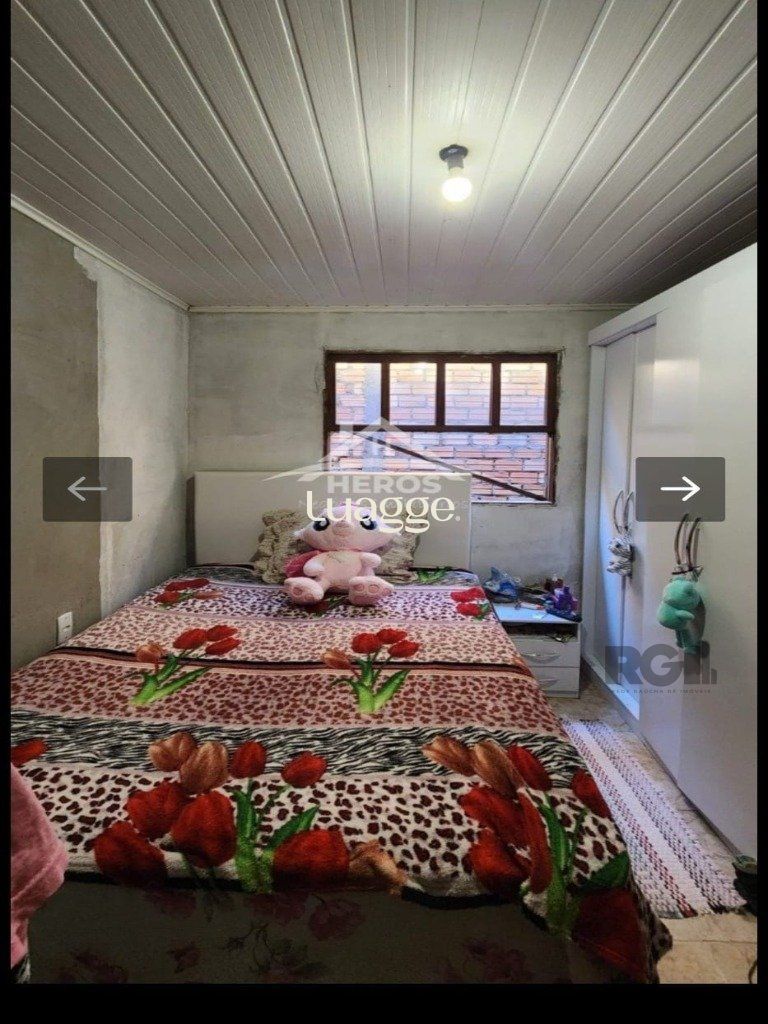The height and width of the screenshot is (1024, 768).
Task: Advance the gallery with the forward control
Action: coord(680,488)
